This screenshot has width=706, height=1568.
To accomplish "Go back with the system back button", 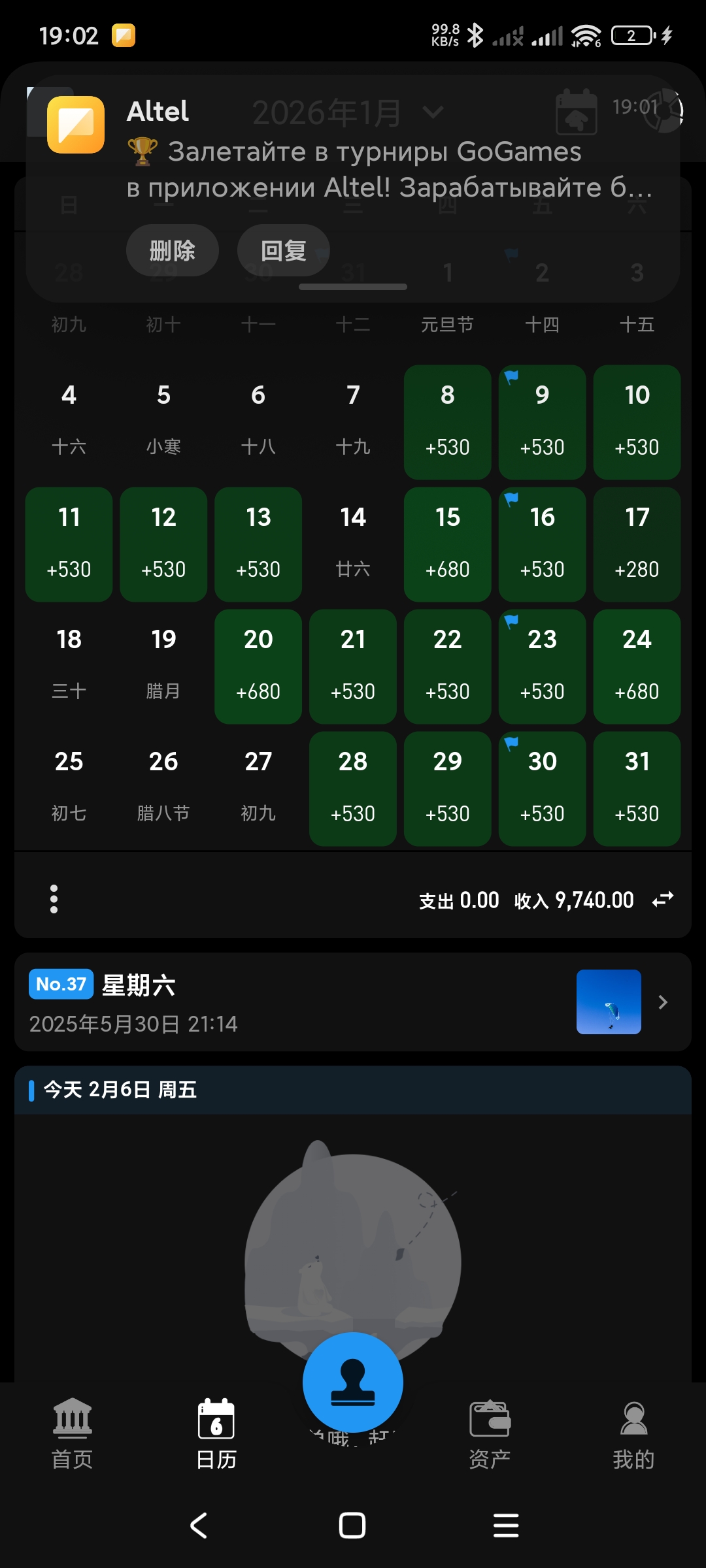I will [199, 1526].
